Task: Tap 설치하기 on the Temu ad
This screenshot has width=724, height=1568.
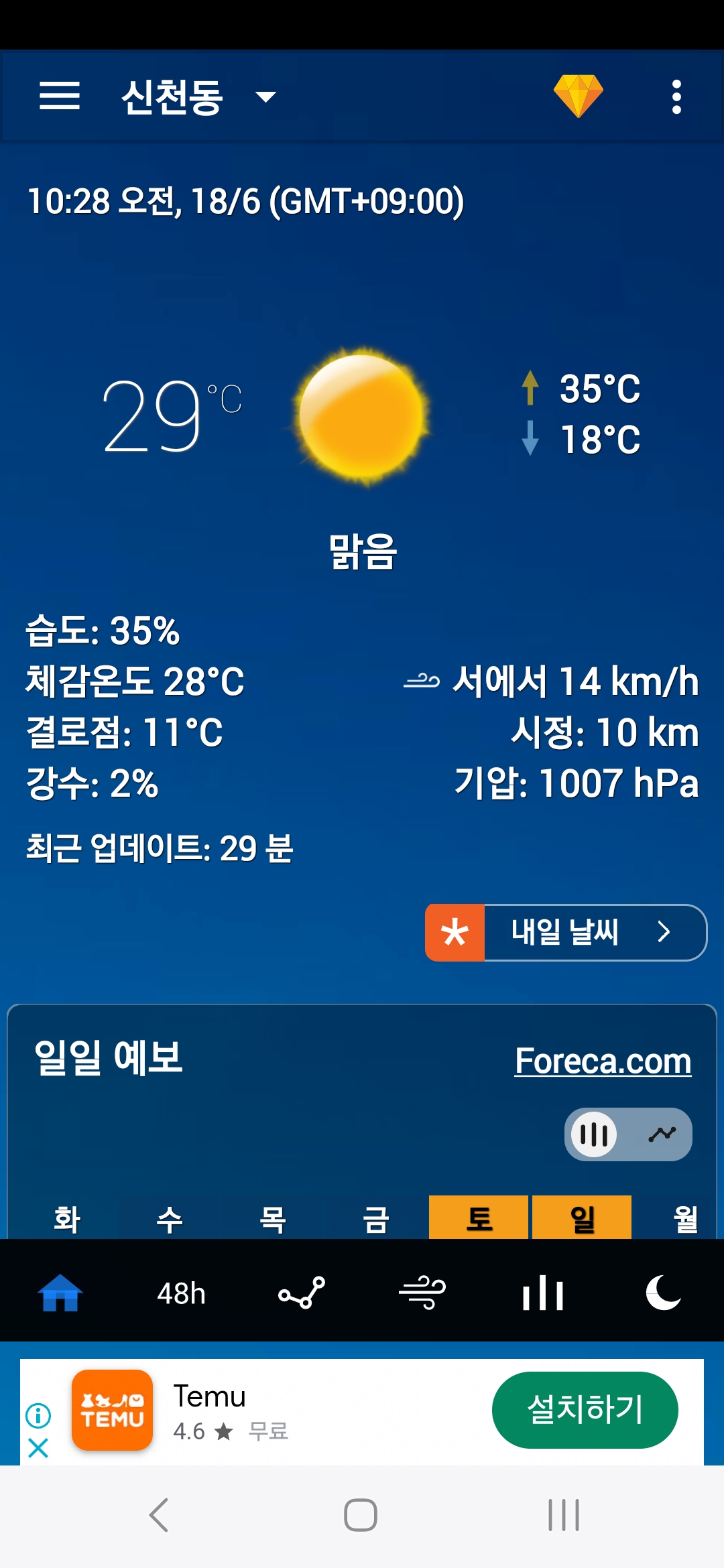Action: (x=585, y=1410)
